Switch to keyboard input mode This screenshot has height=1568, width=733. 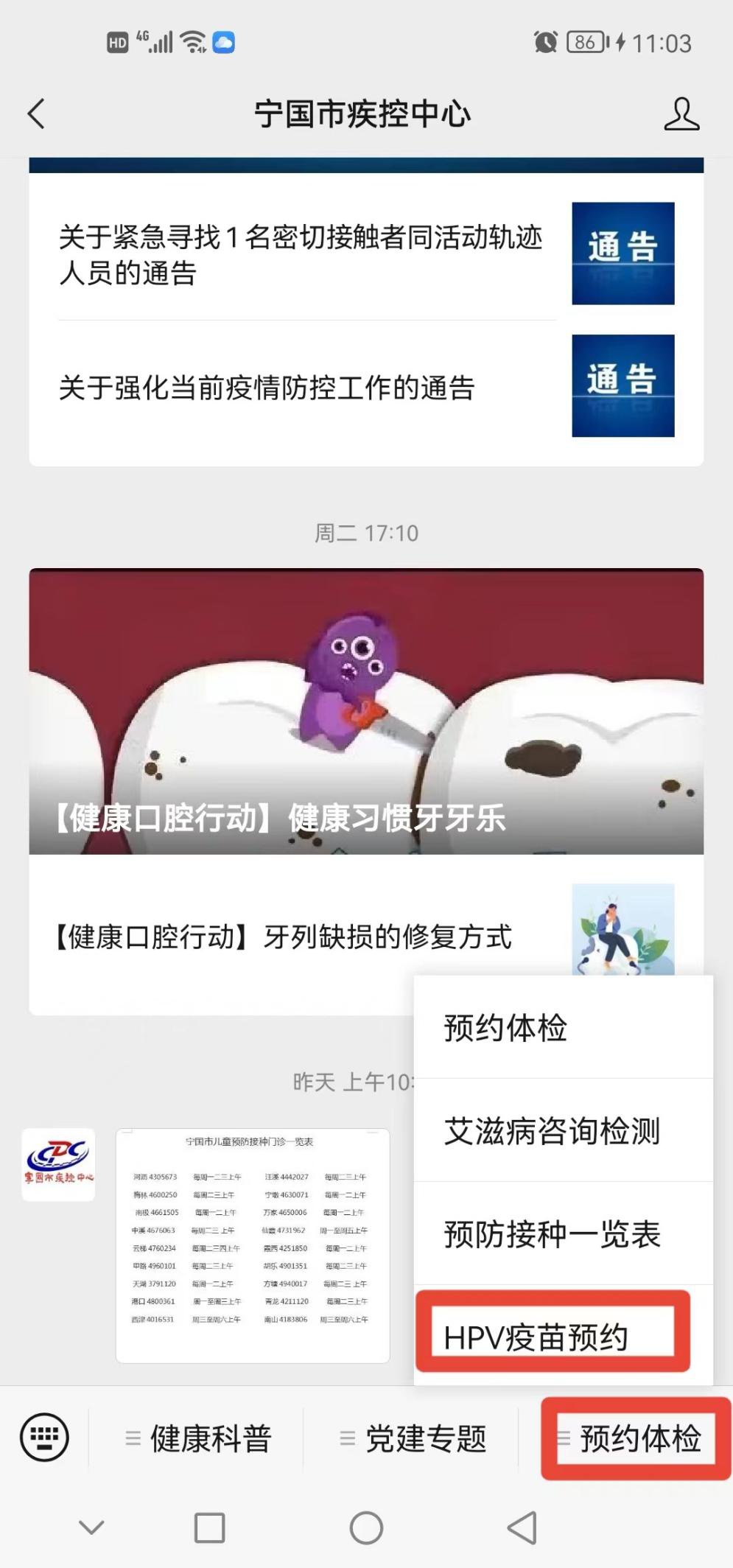click(x=44, y=1438)
